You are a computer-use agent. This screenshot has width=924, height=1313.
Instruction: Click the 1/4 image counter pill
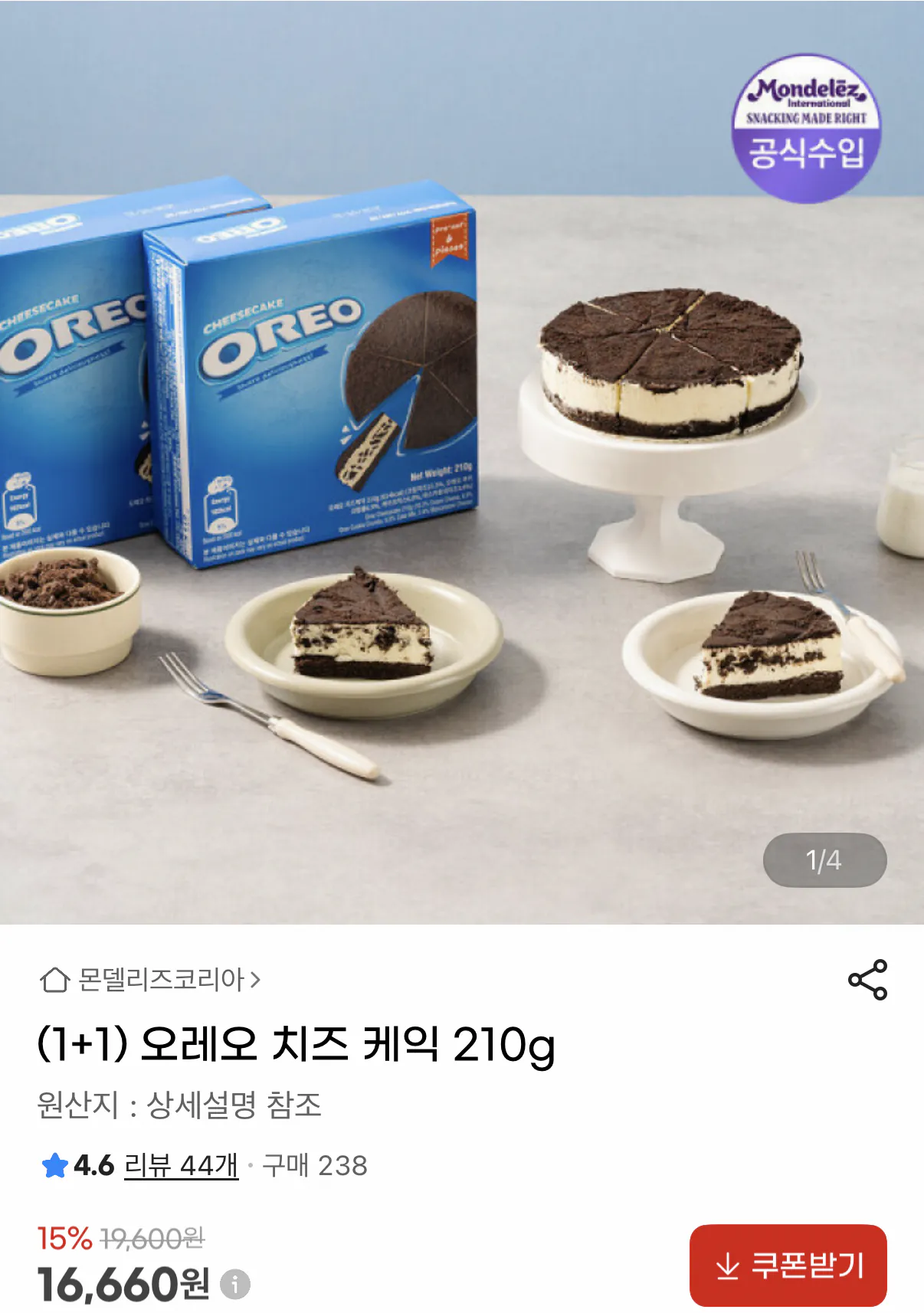point(826,860)
